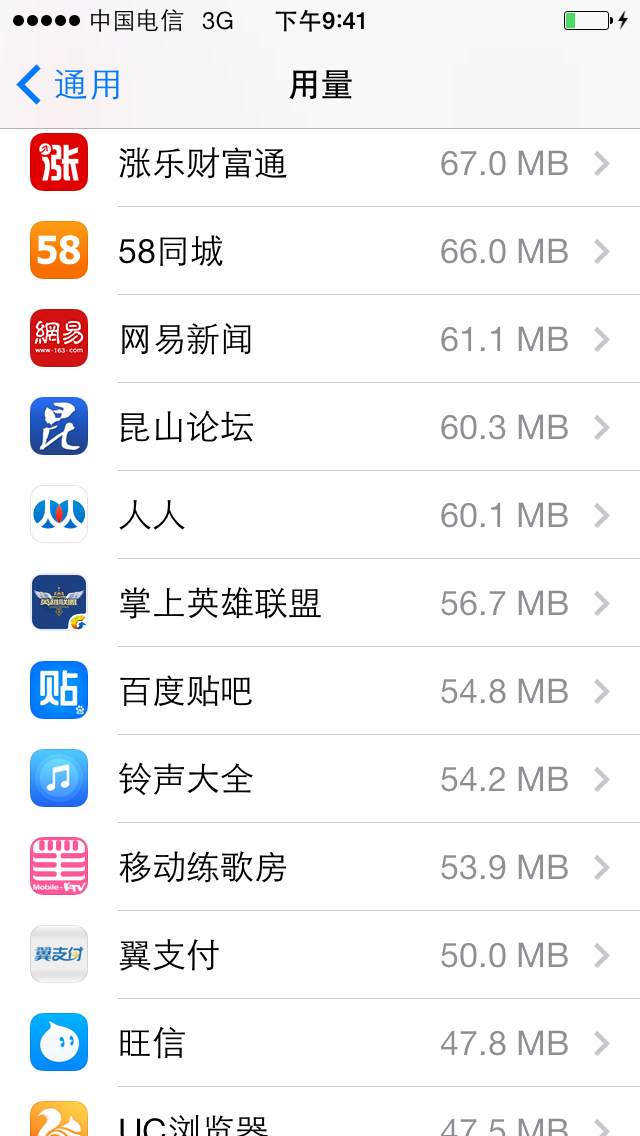This screenshot has width=640, height=1136.
Task: Open 百度贴吧 storage details
Action: [x=320, y=690]
